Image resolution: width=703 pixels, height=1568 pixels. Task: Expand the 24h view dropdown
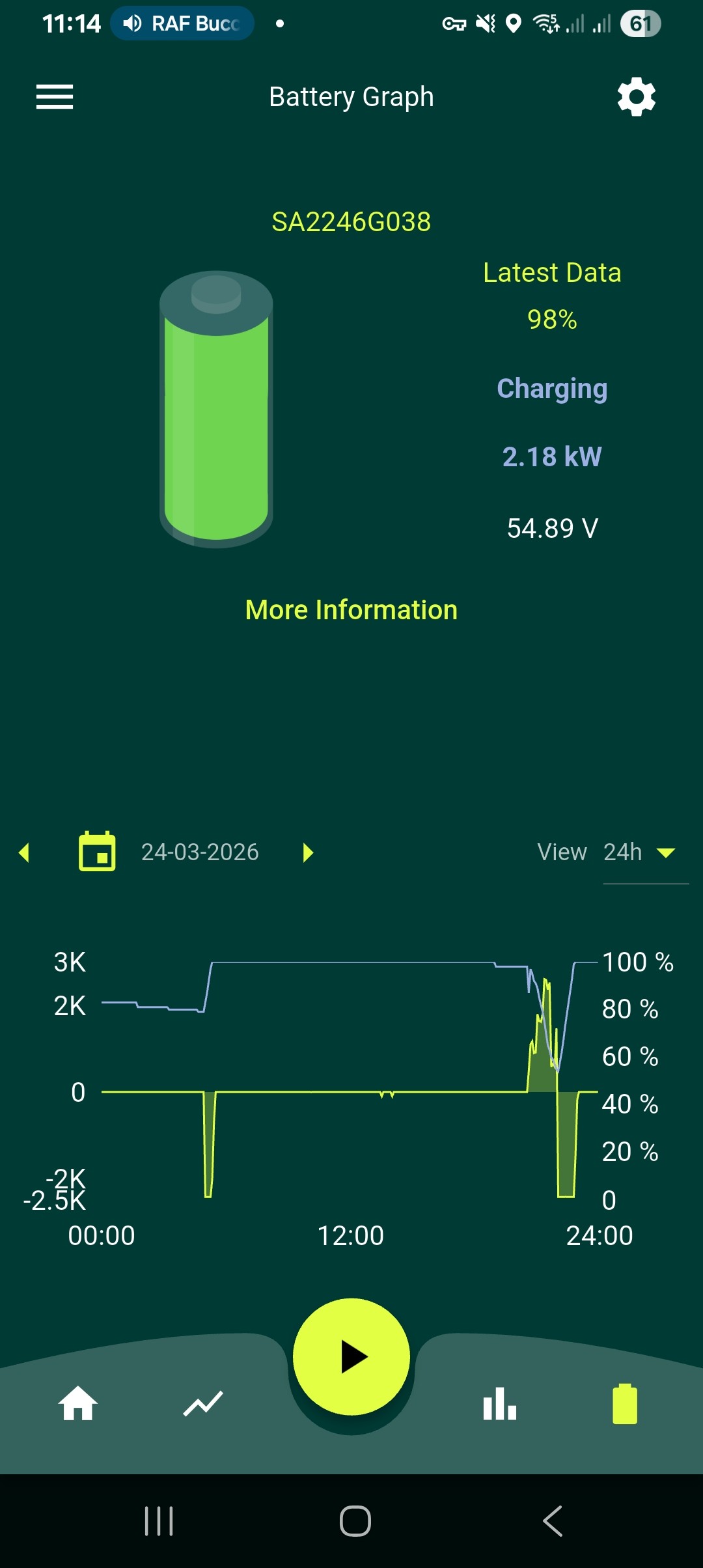click(x=646, y=853)
